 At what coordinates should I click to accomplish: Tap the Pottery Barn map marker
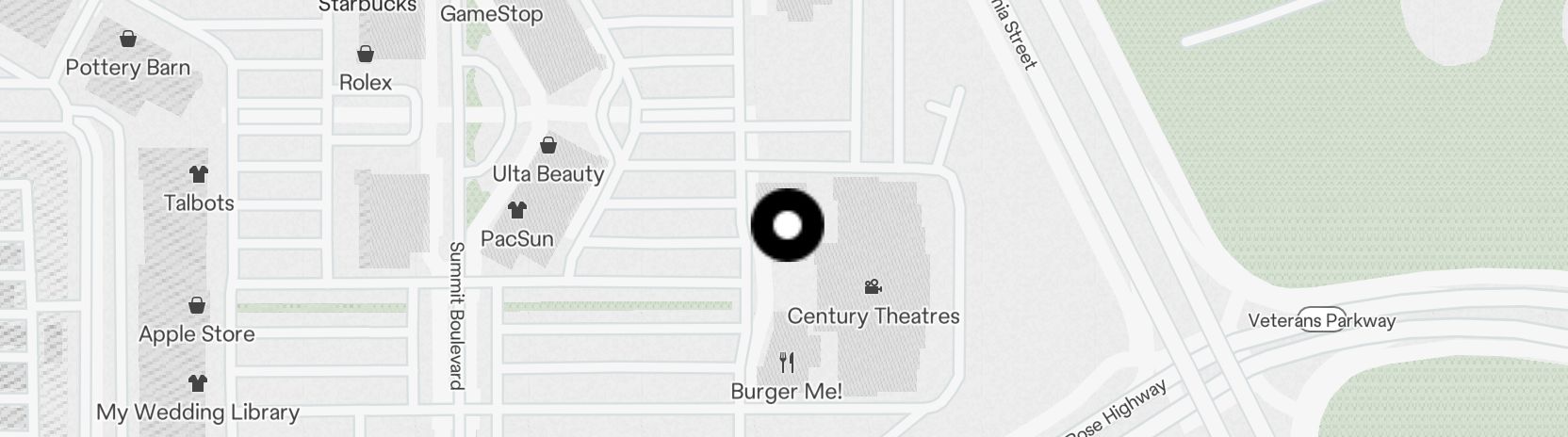tap(127, 40)
